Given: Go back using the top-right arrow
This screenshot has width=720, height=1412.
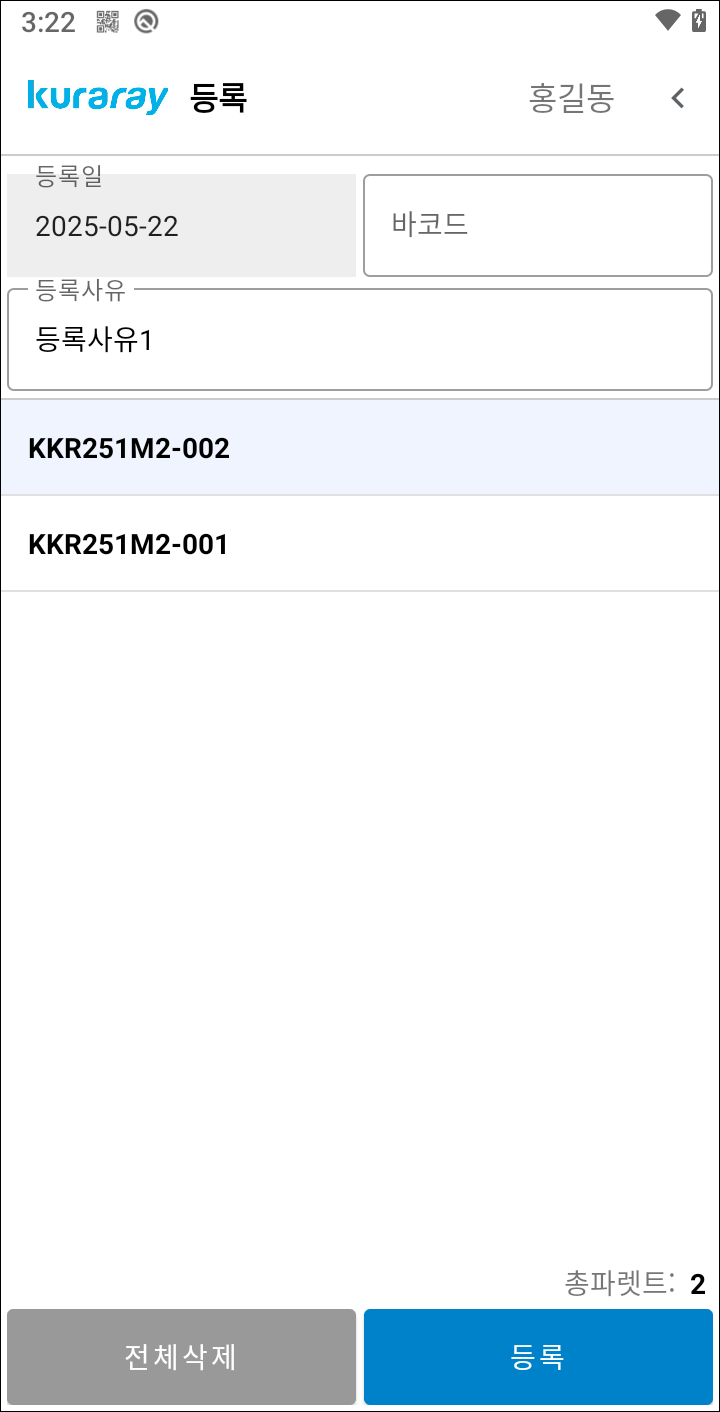Looking at the screenshot, I should (678, 98).
